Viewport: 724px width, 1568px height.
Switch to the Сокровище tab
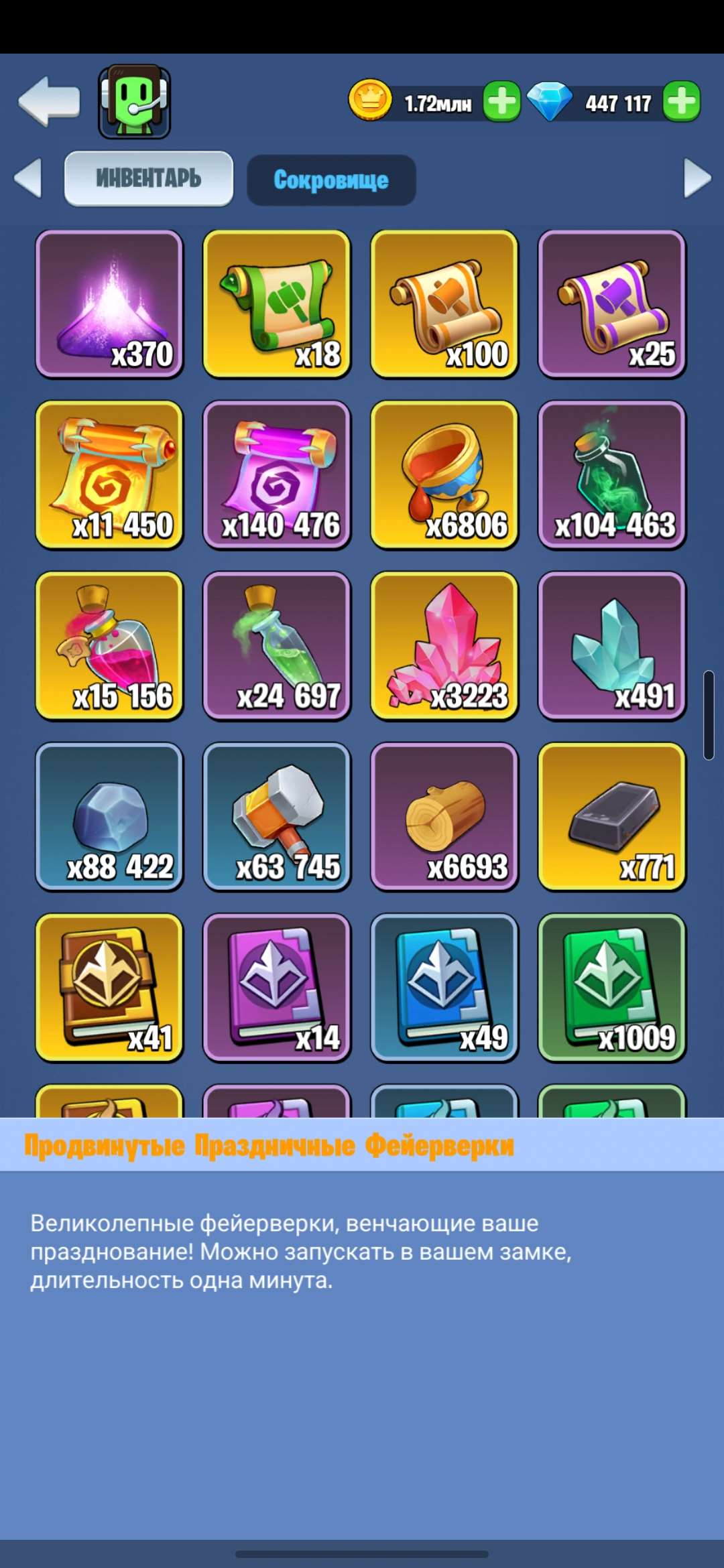pyautogui.click(x=331, y=180)
